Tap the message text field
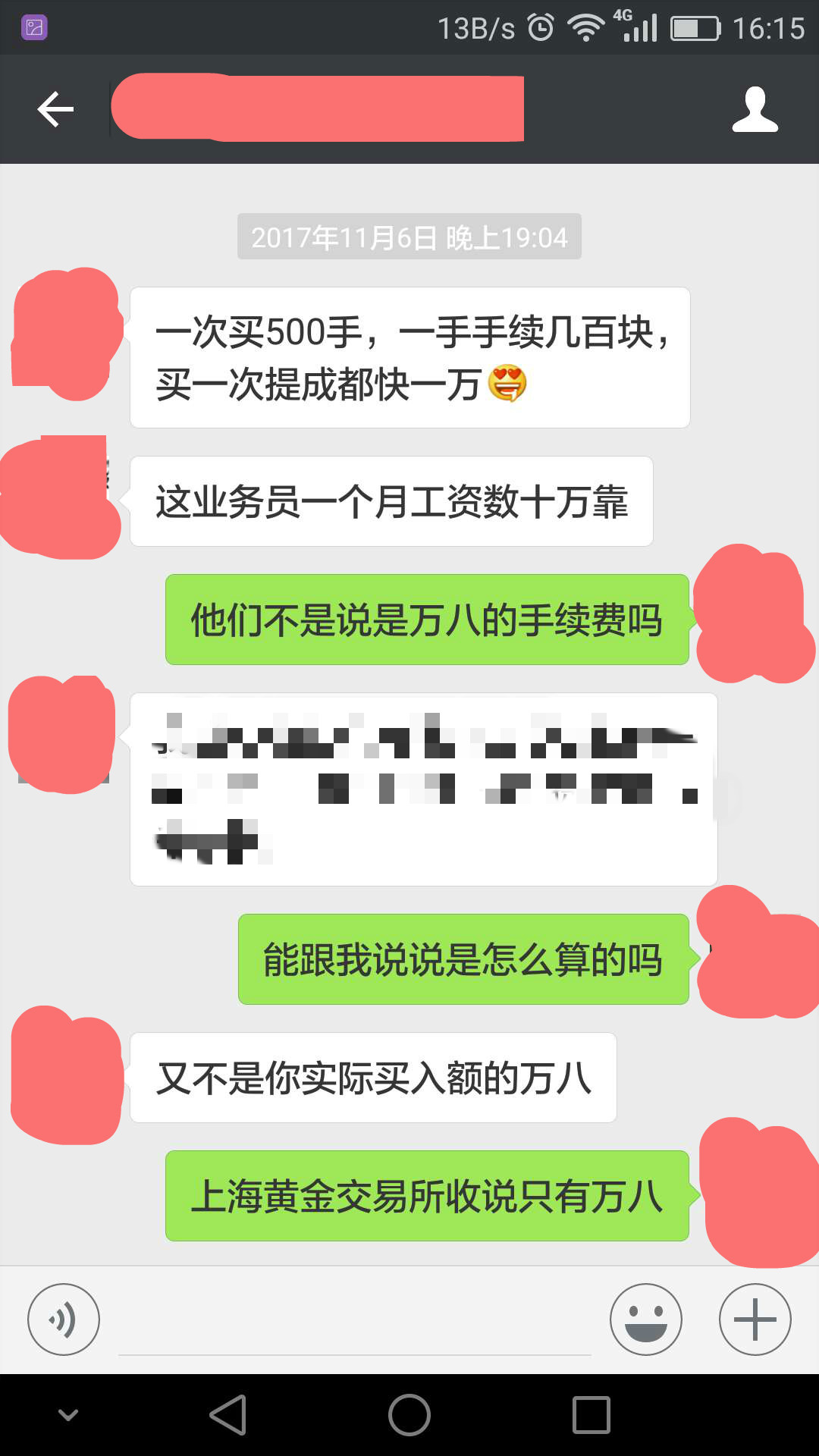This screenshot has width=819, height=1456. 354,1323
